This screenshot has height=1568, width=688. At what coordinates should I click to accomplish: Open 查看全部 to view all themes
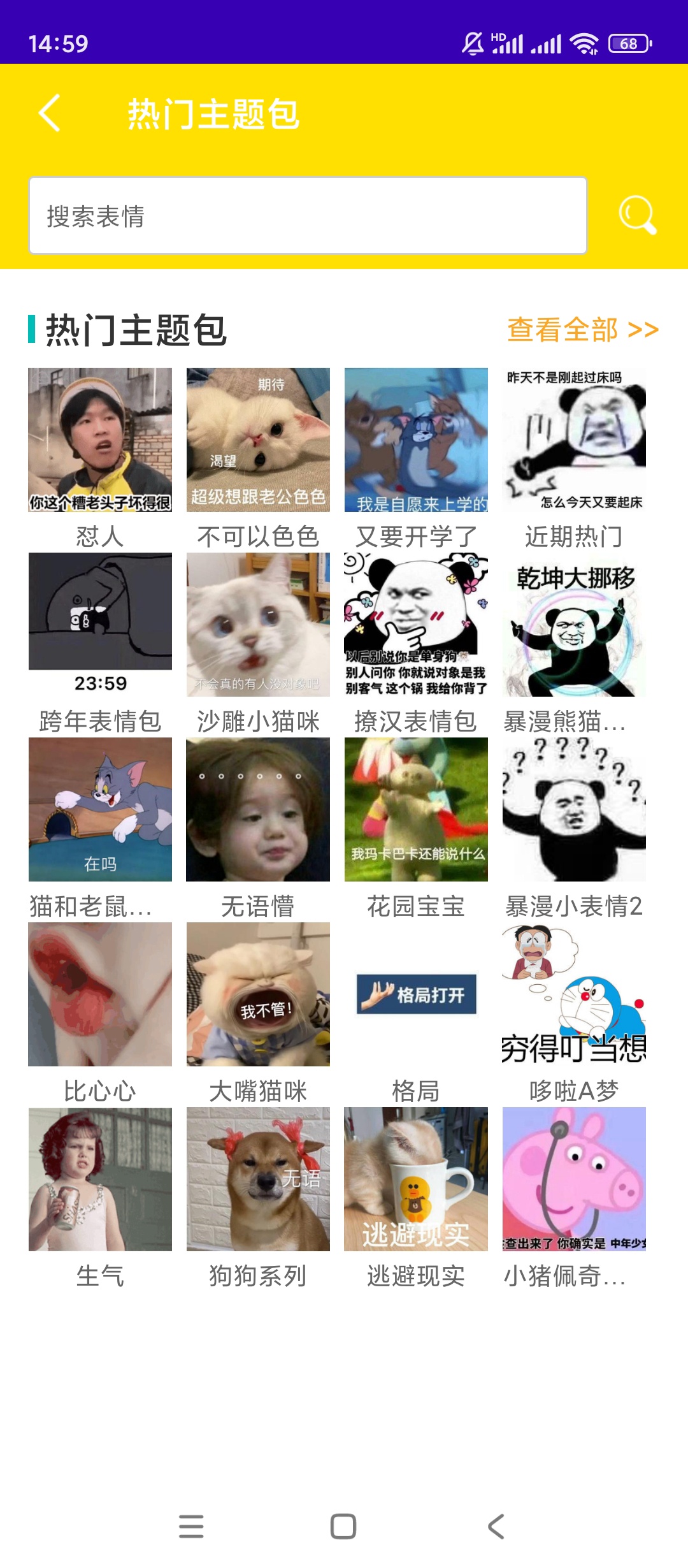point(582,330)
